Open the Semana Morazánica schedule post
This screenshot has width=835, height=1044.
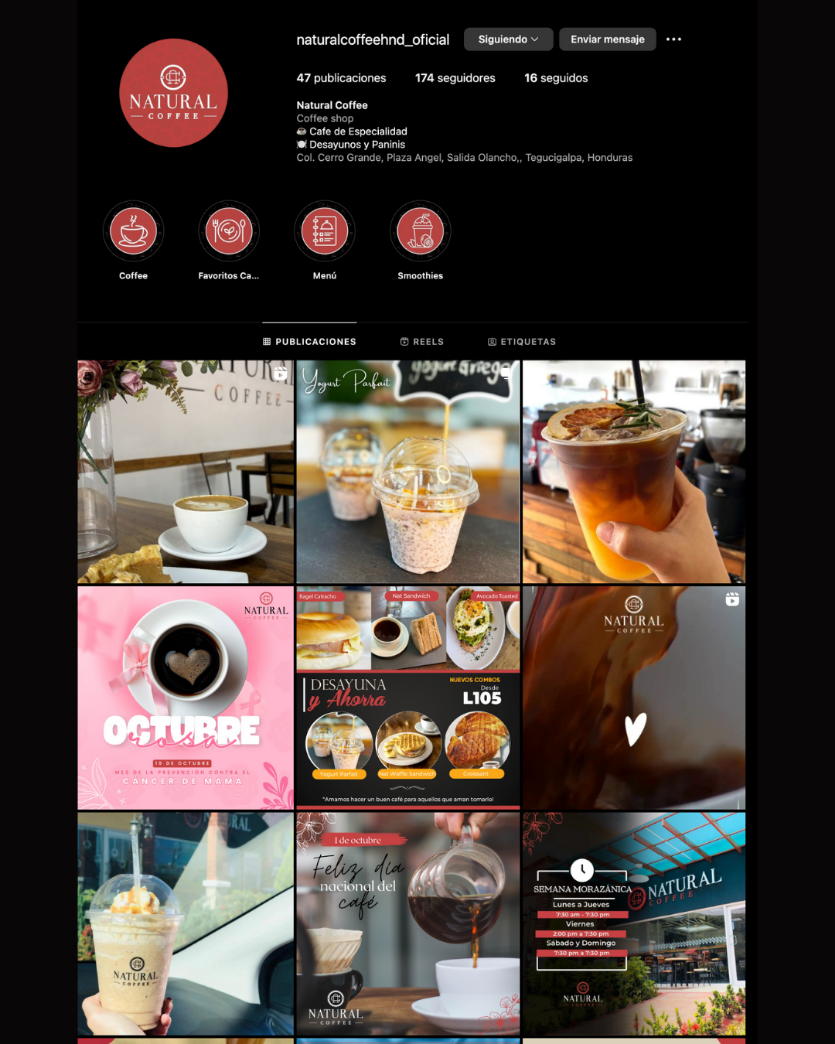click(634, 923)
